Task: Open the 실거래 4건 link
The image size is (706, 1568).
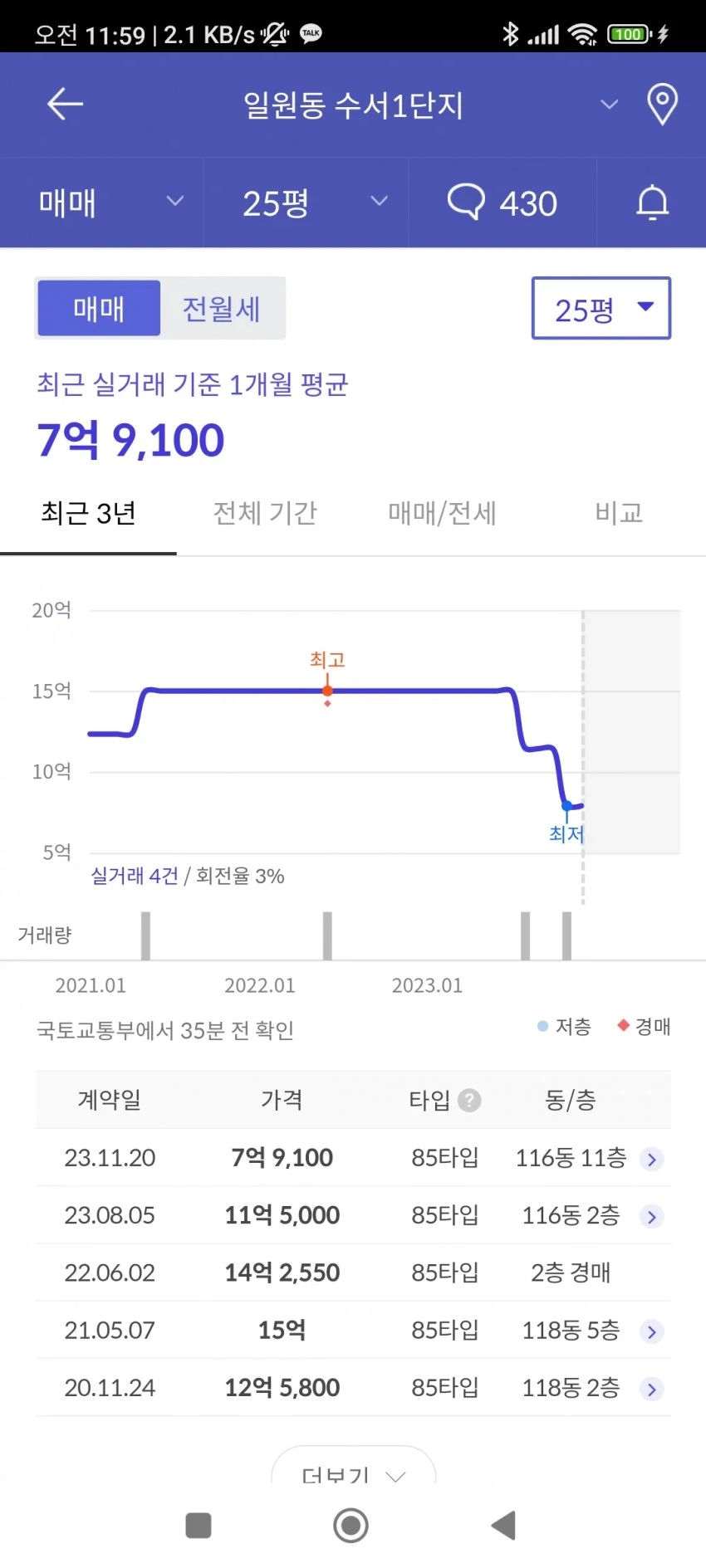Action: [x=134, y=875]
